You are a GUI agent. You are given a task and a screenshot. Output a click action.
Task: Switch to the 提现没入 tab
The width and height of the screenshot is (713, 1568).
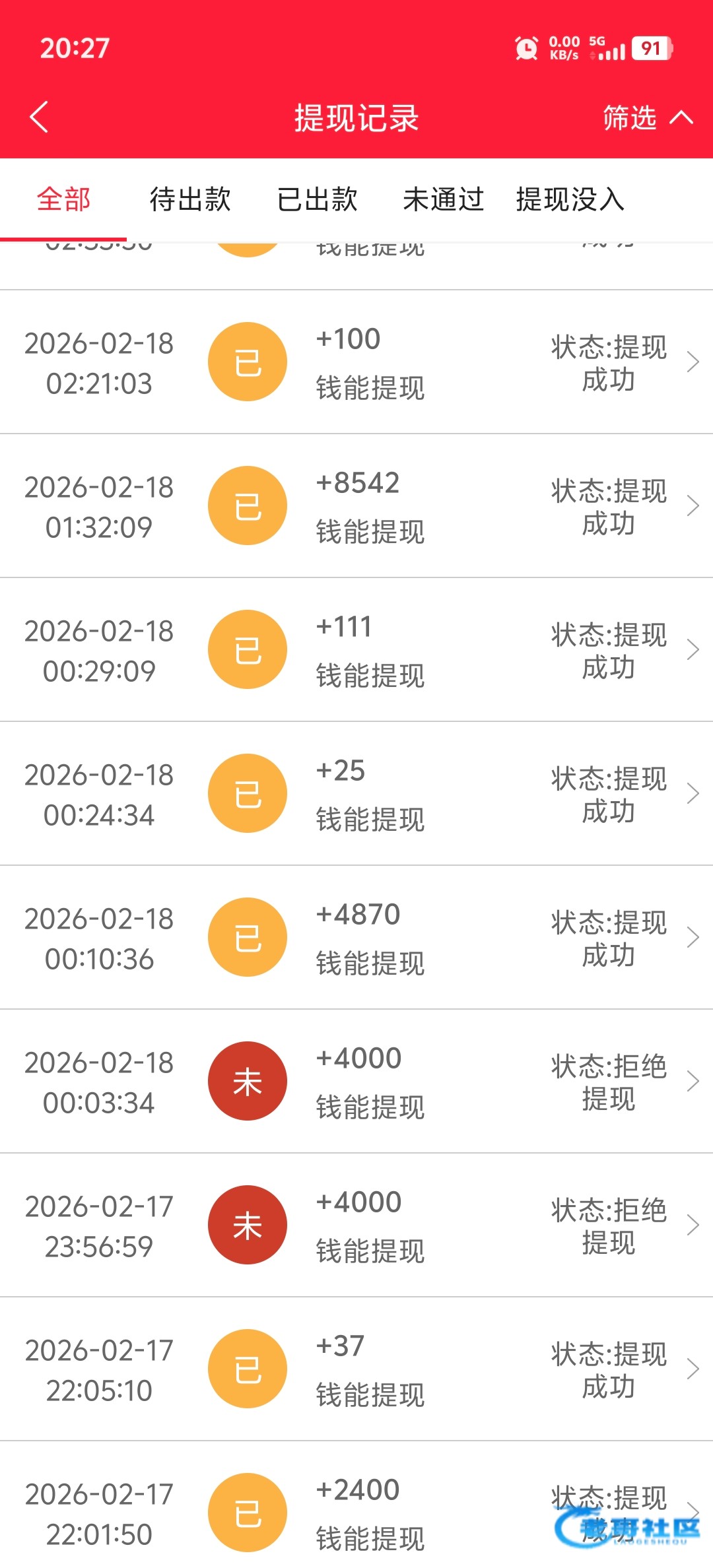[x=570, y=199]
